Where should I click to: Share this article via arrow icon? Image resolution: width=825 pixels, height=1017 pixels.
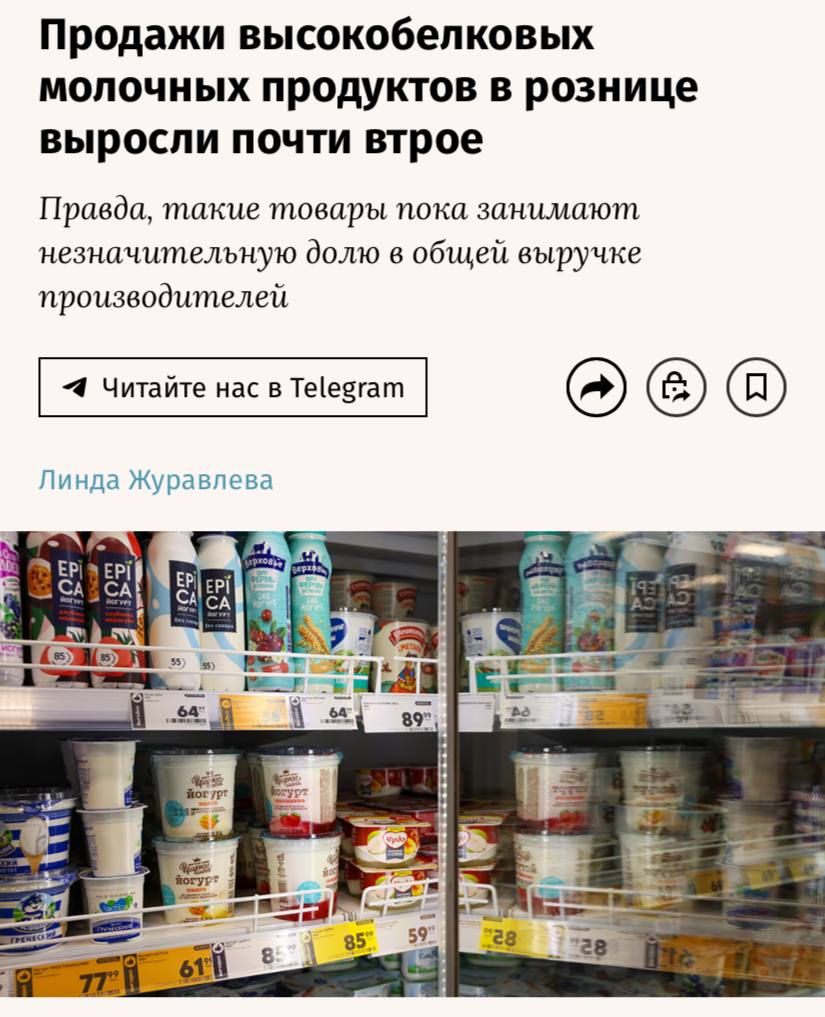coord(596,387)
